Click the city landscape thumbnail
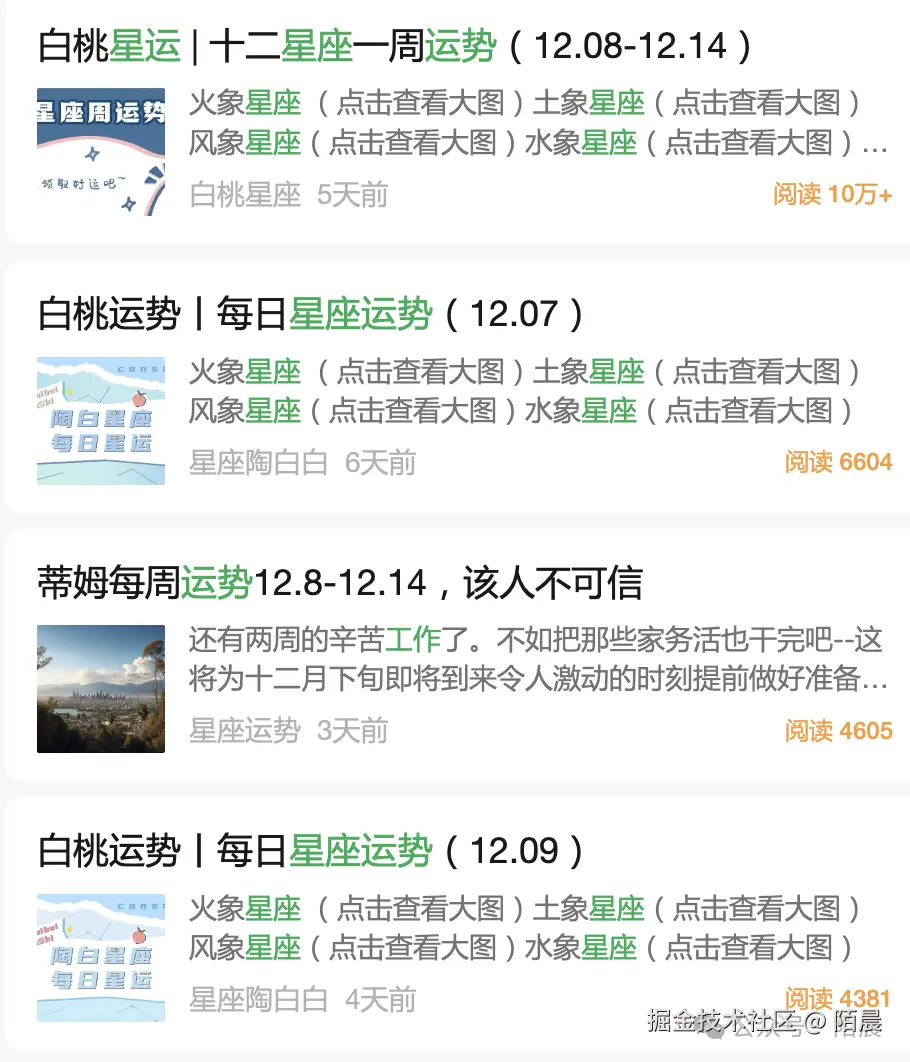The image size is (910, 1062). (x=100, y=688)
